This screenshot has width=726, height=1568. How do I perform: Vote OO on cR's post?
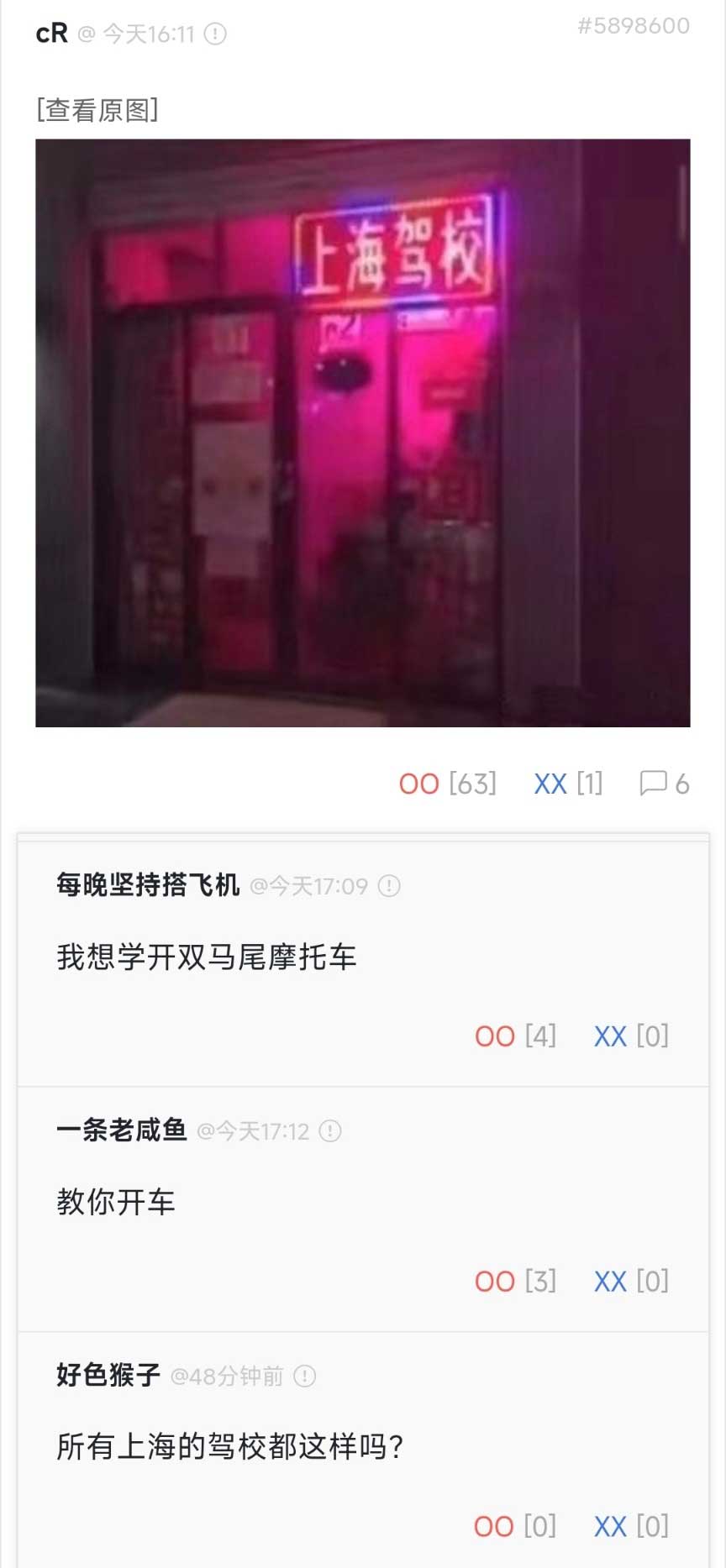pos(419,784)
